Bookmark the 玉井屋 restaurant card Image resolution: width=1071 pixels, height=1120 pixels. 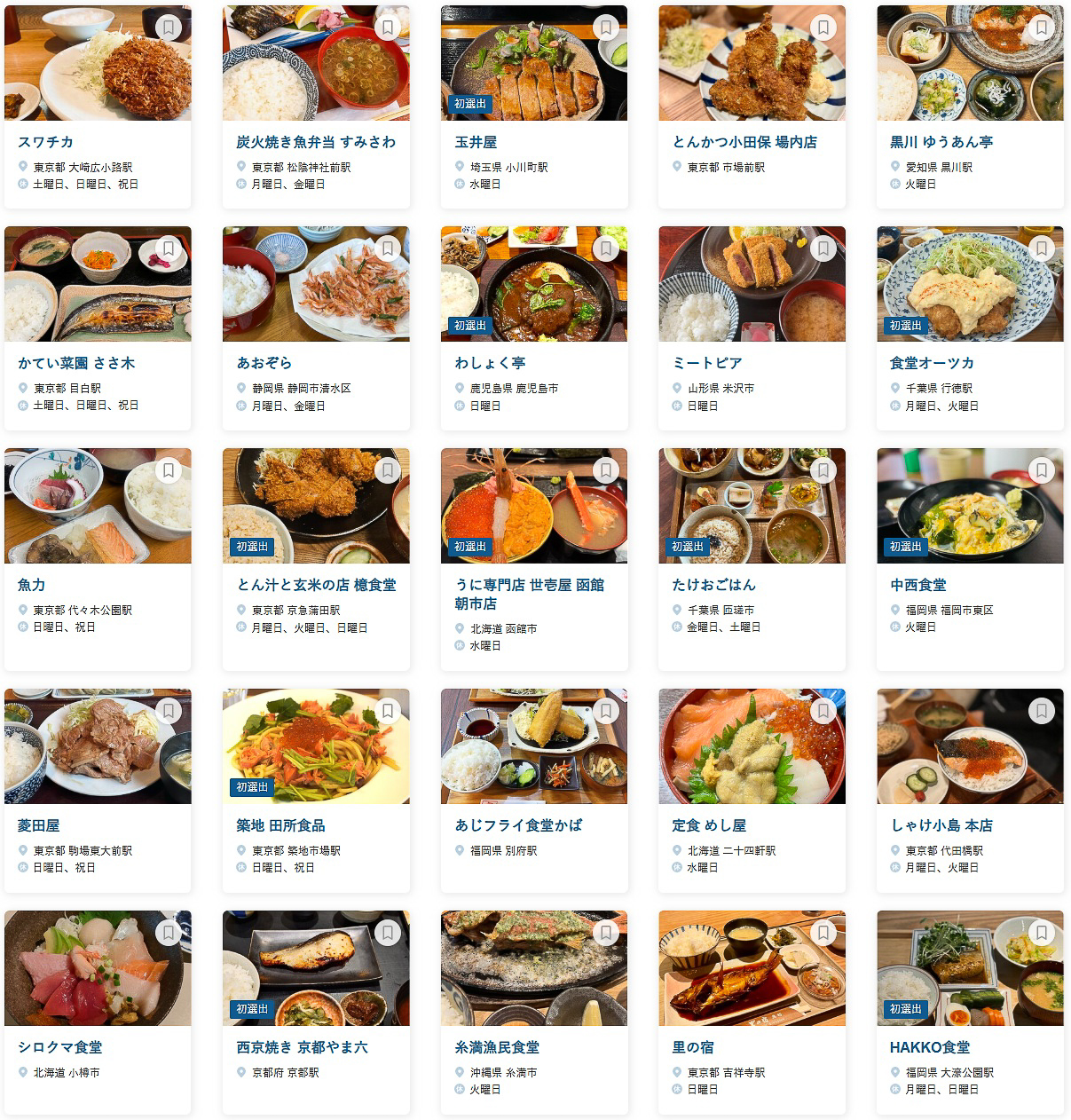pyautogui.click(x=606, y=27)
